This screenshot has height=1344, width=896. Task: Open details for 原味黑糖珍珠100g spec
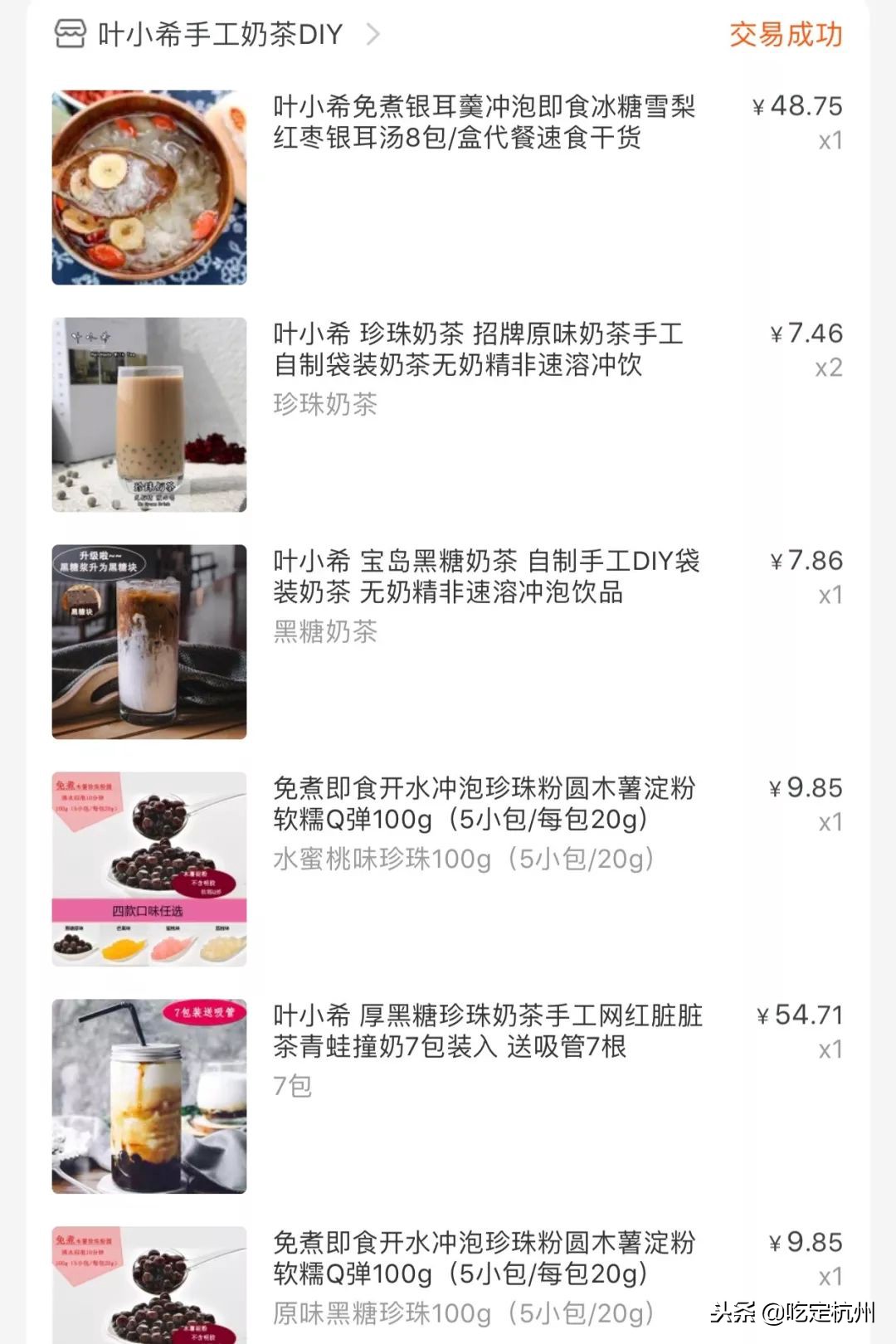coord(460,1314)
